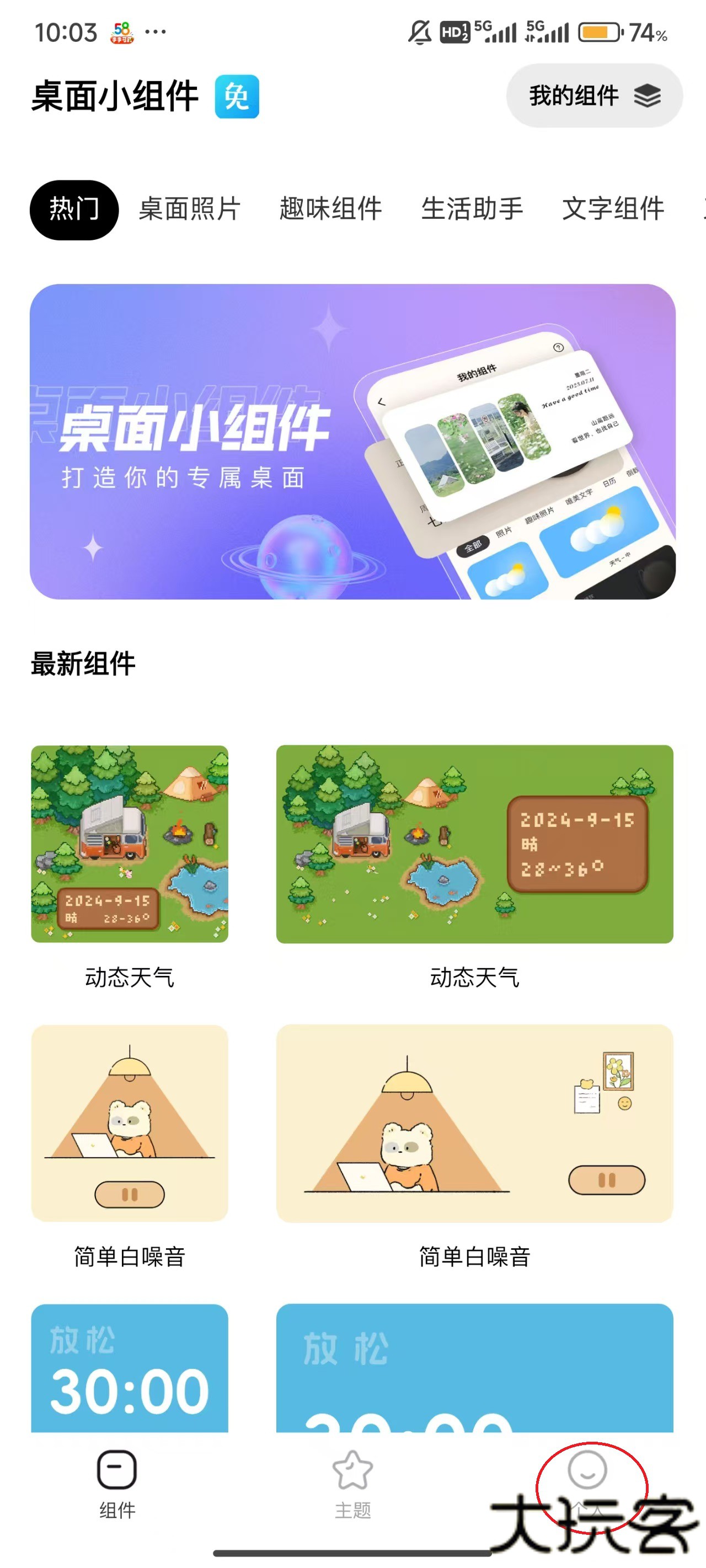706x1568 pixels.
Task: Show the 生活助手 category
Action: click(472, 210)
